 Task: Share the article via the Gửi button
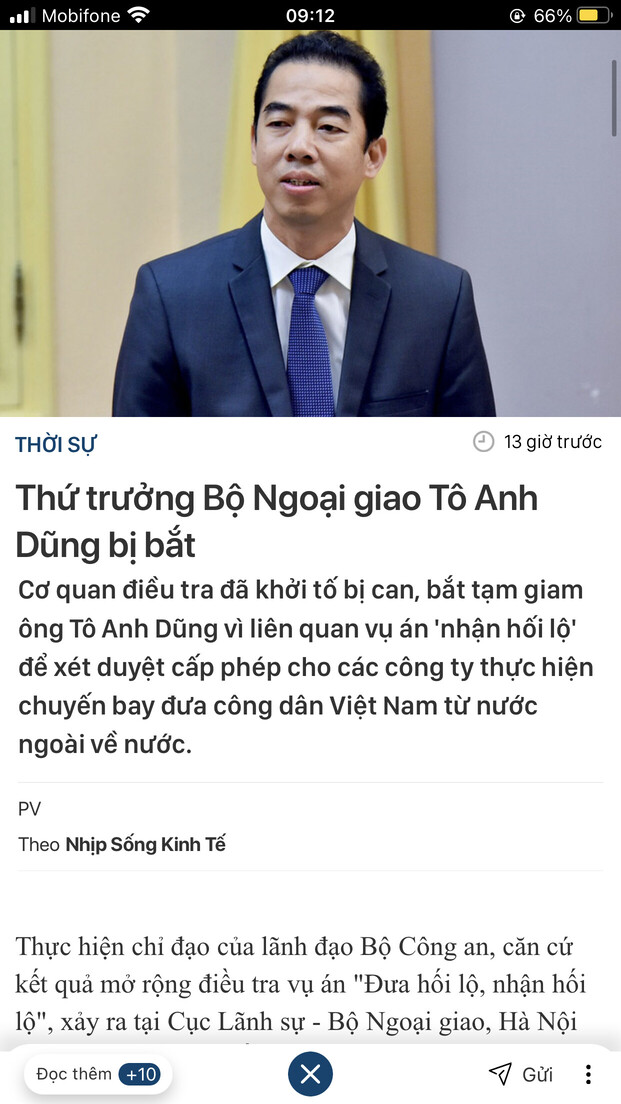point(521,1074)
